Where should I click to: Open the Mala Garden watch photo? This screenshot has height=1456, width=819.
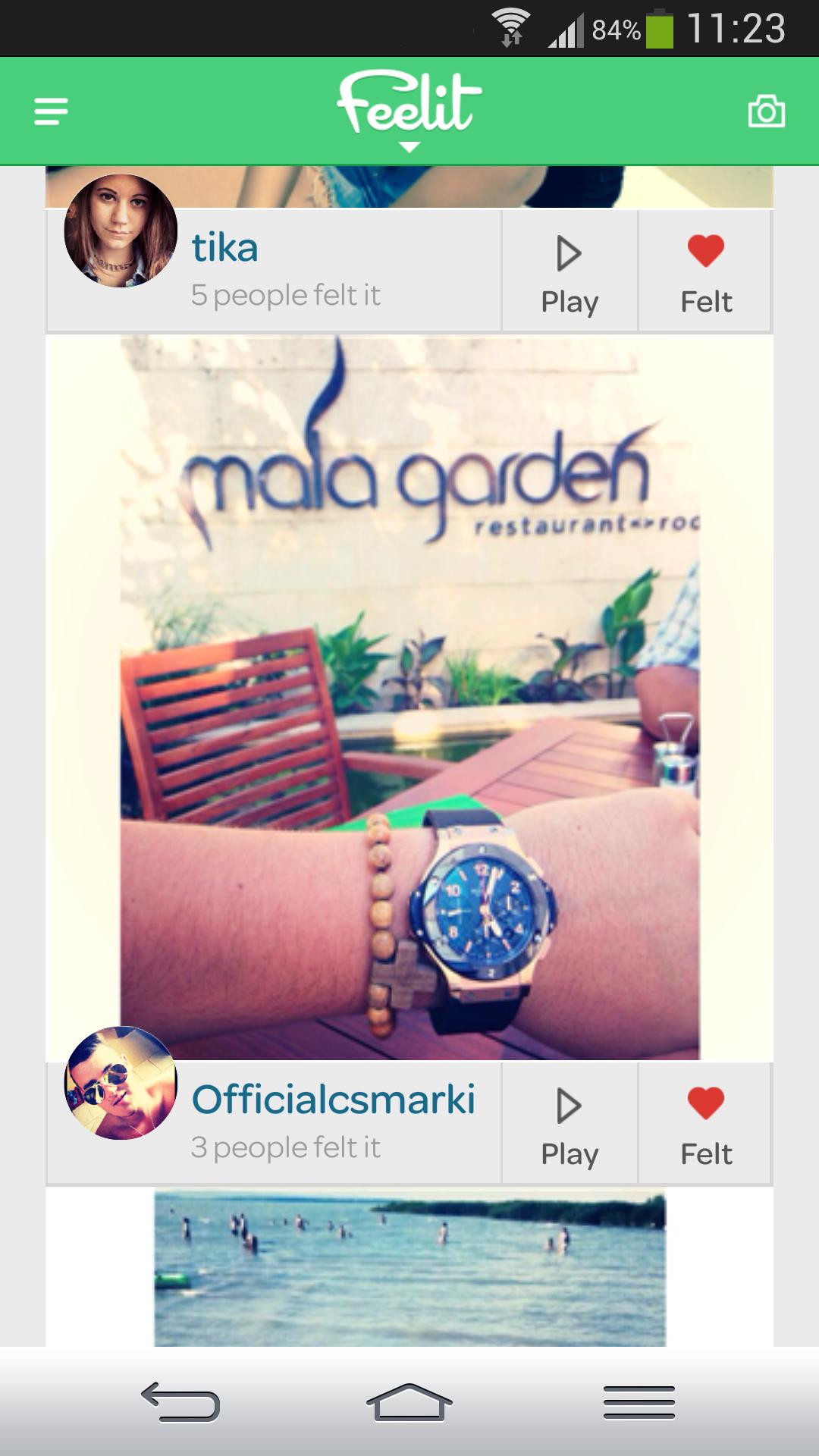409,698
